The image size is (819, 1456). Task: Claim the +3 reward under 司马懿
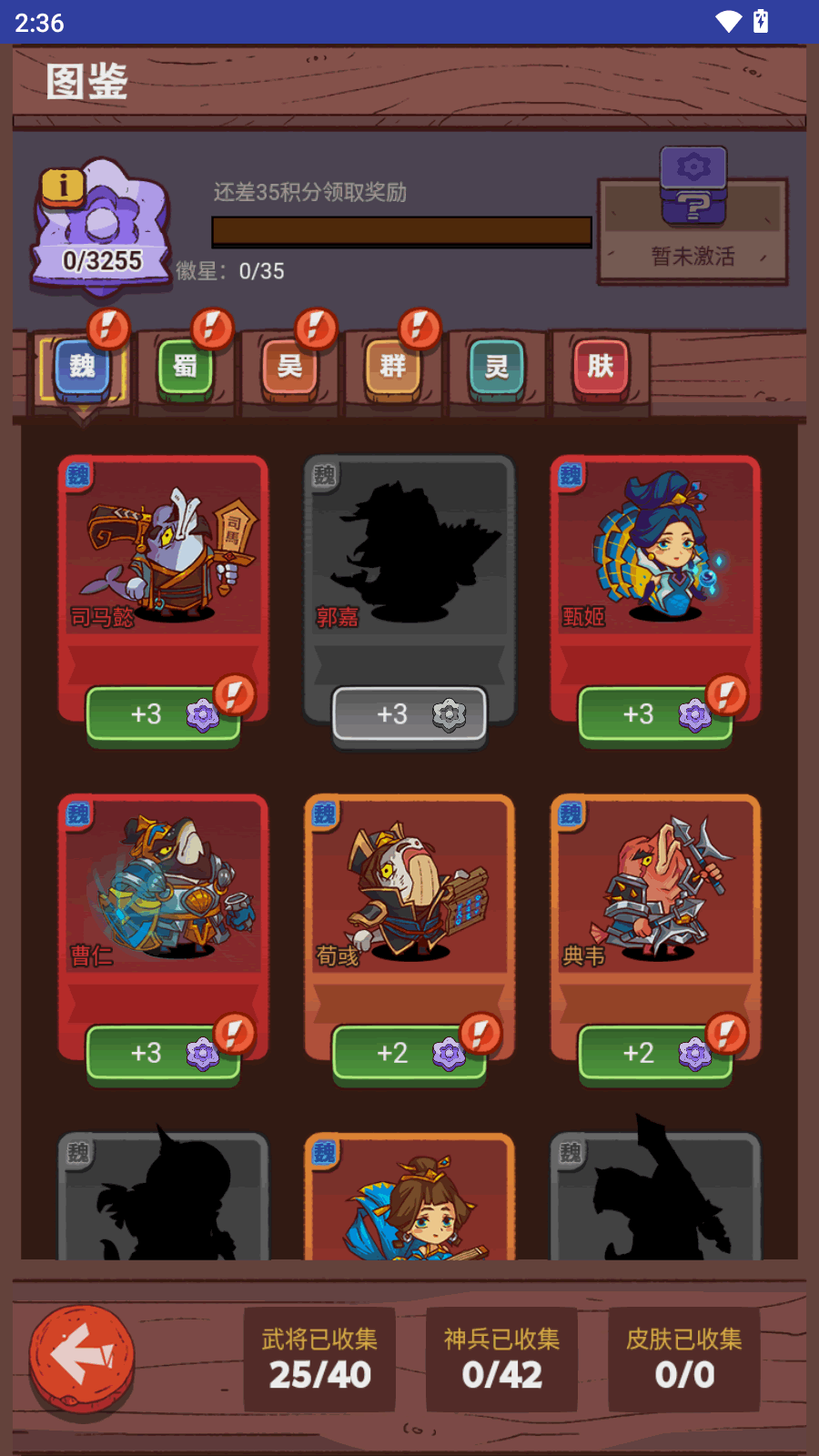point(164,714)
